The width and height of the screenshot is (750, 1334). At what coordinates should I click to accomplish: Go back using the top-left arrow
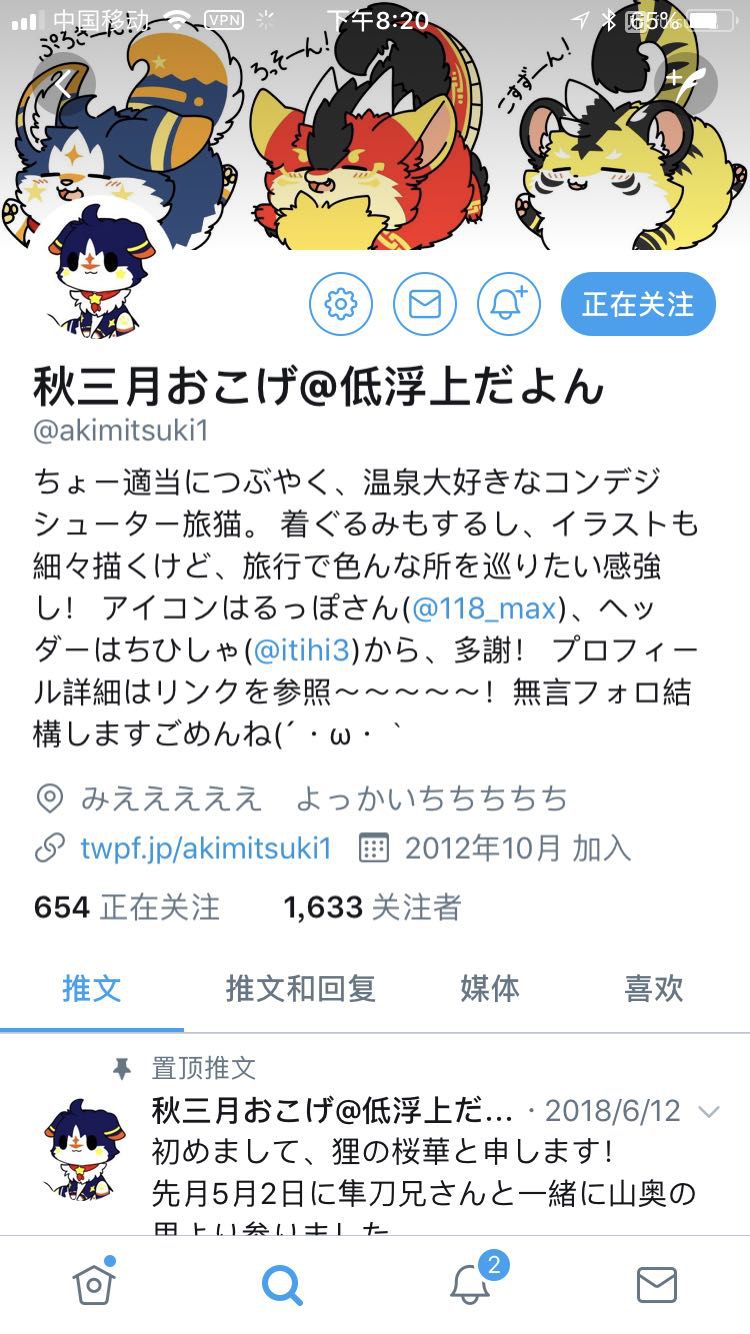[62, 85]
